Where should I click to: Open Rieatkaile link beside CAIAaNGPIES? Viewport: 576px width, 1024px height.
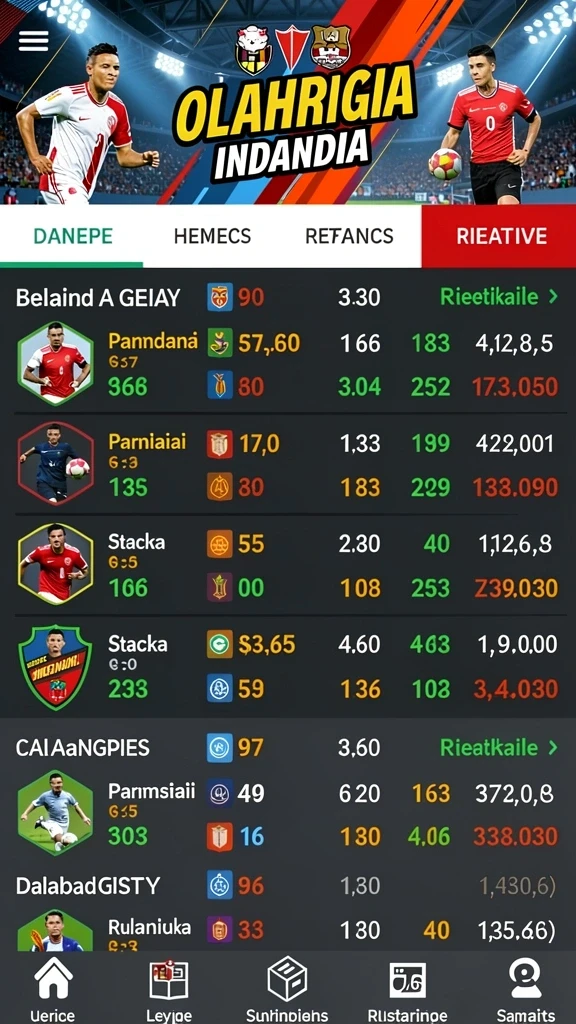point(500,748)
